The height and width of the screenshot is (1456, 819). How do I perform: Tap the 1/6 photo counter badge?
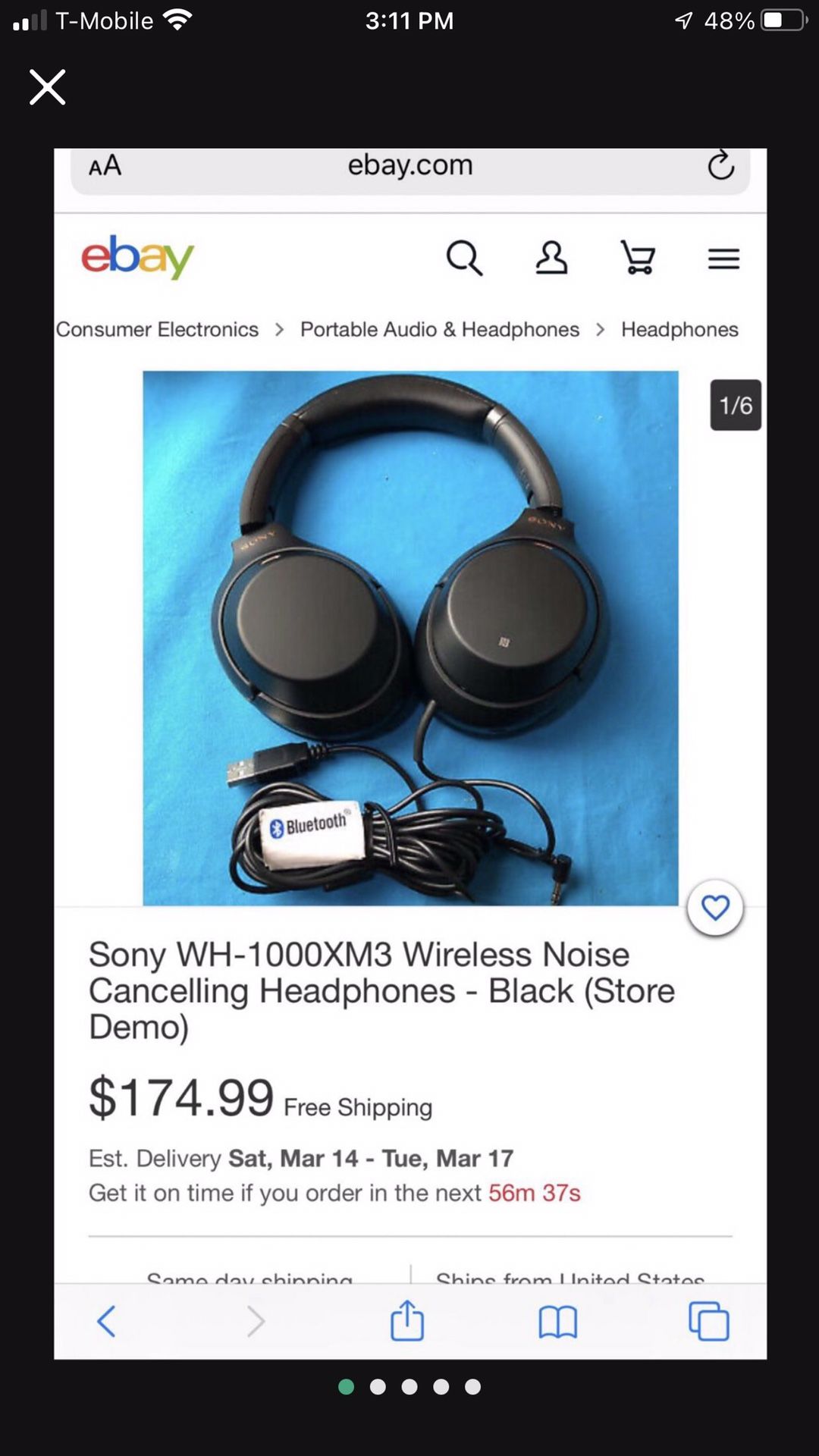[734, 406]
